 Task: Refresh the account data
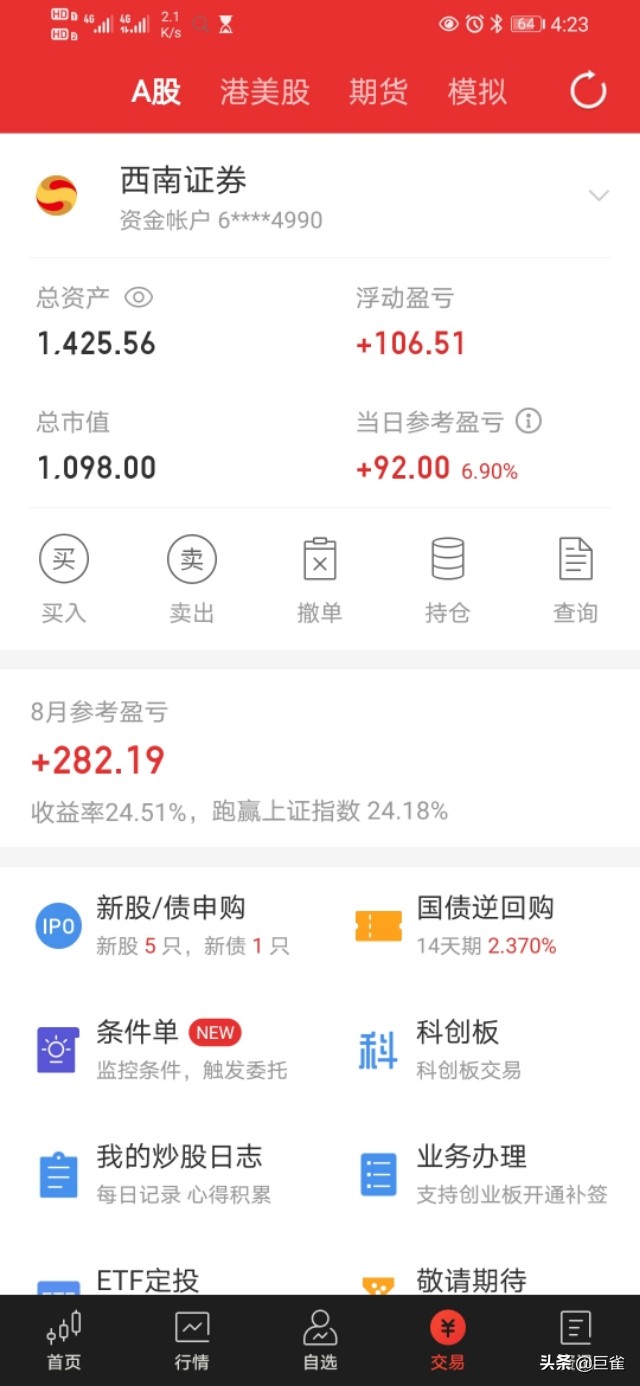tap(588, 92)
